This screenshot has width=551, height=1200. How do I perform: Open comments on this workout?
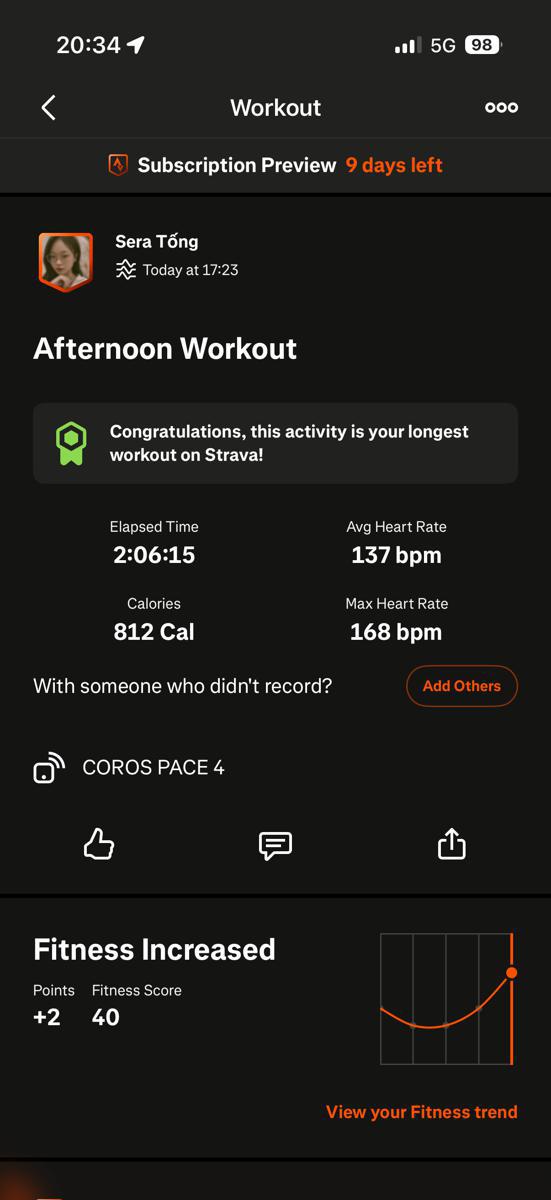(x=275, y=845)
